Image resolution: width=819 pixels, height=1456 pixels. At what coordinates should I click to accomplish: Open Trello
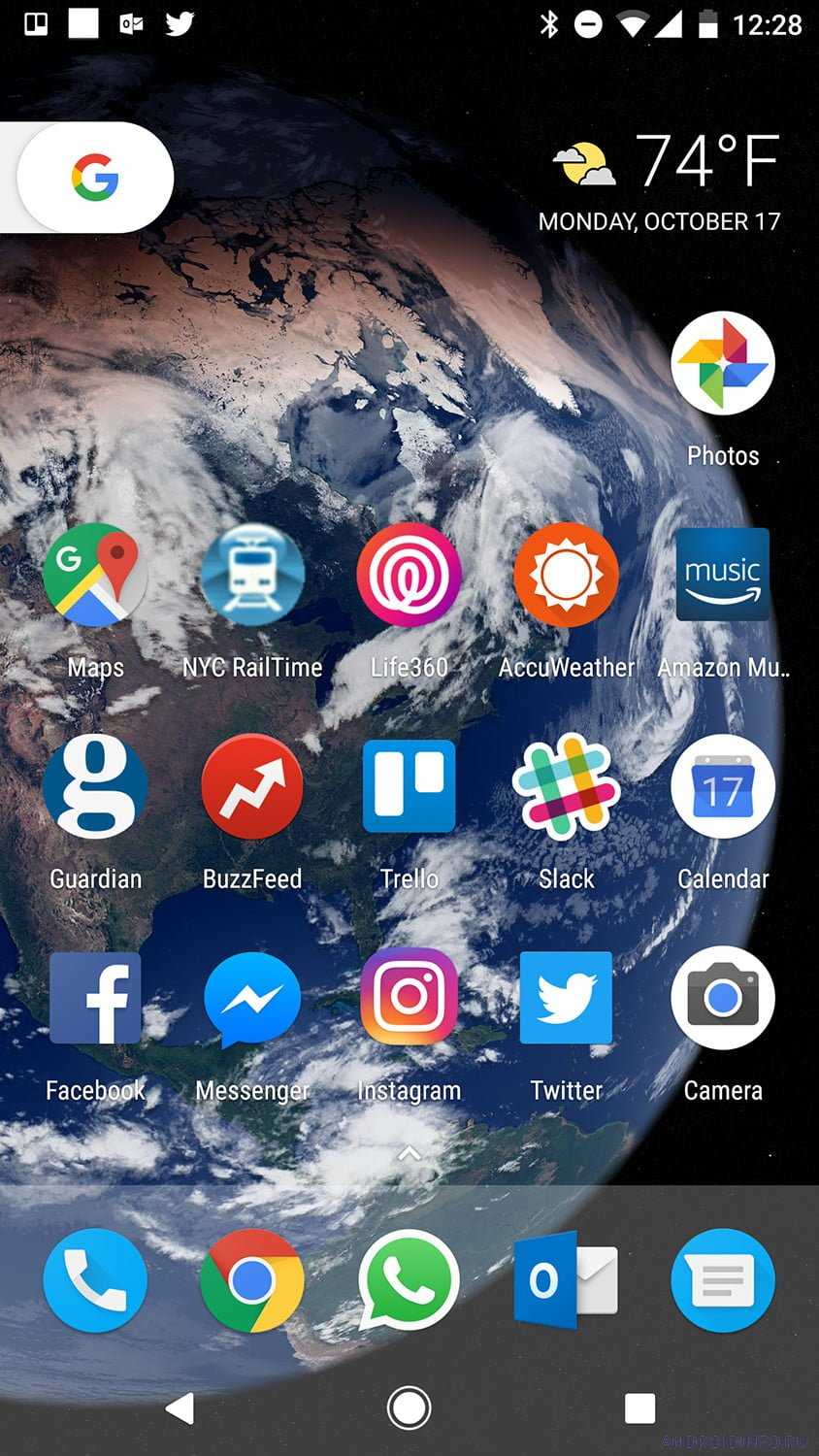409,787
